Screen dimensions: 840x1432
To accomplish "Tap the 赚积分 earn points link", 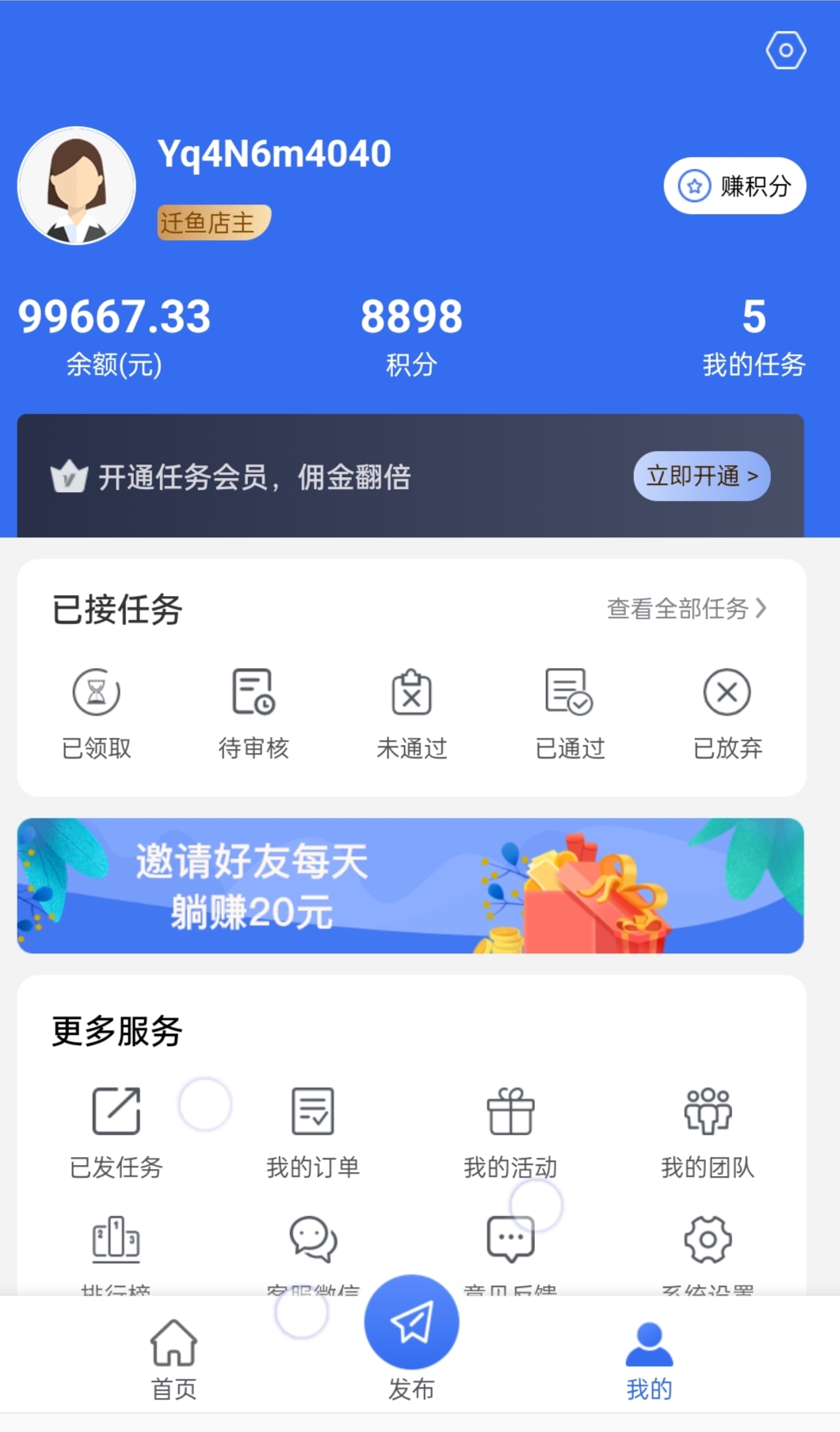I will click(x=734, y=185).
